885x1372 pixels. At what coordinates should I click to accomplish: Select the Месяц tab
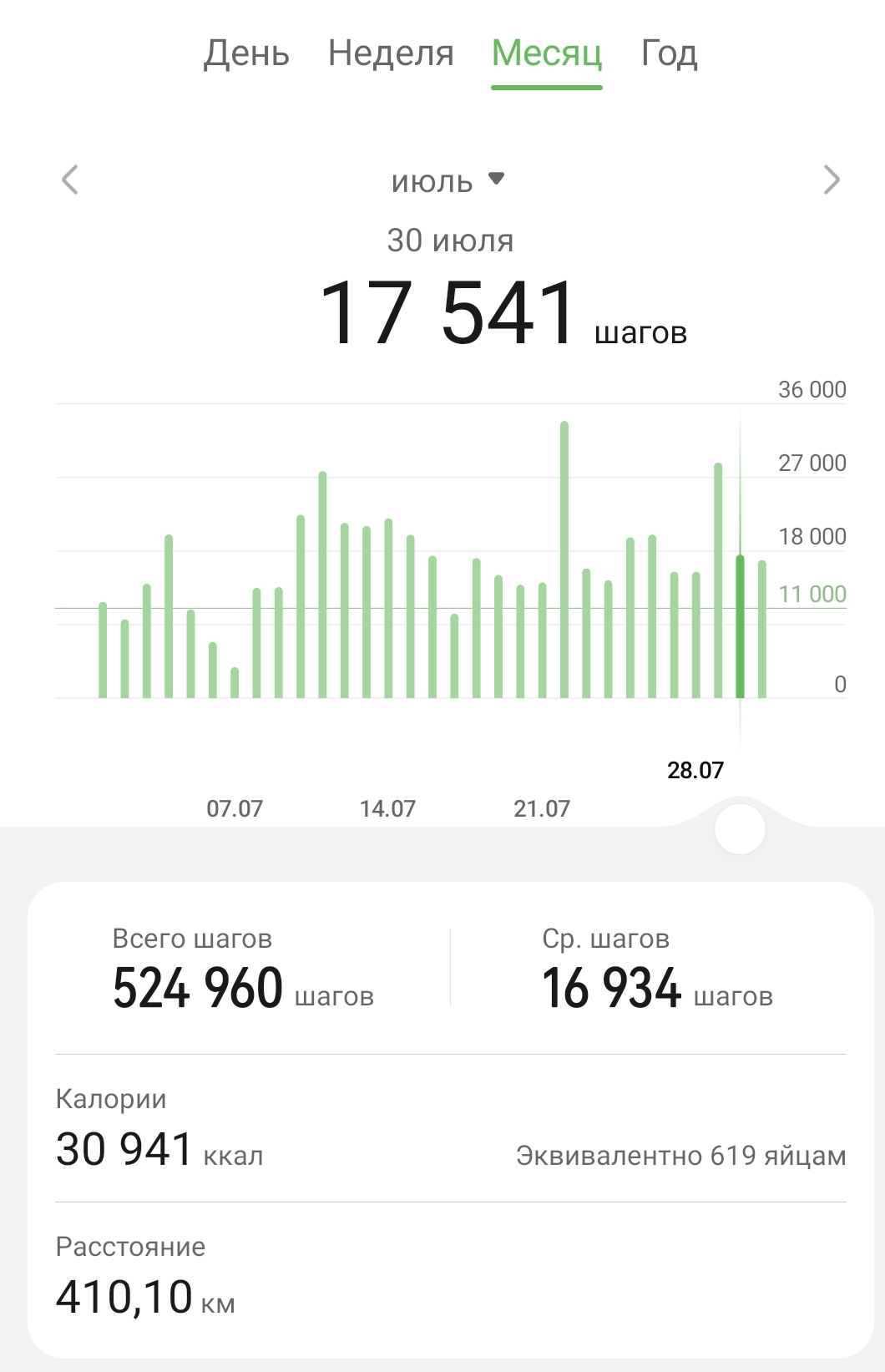pos(546,53)
